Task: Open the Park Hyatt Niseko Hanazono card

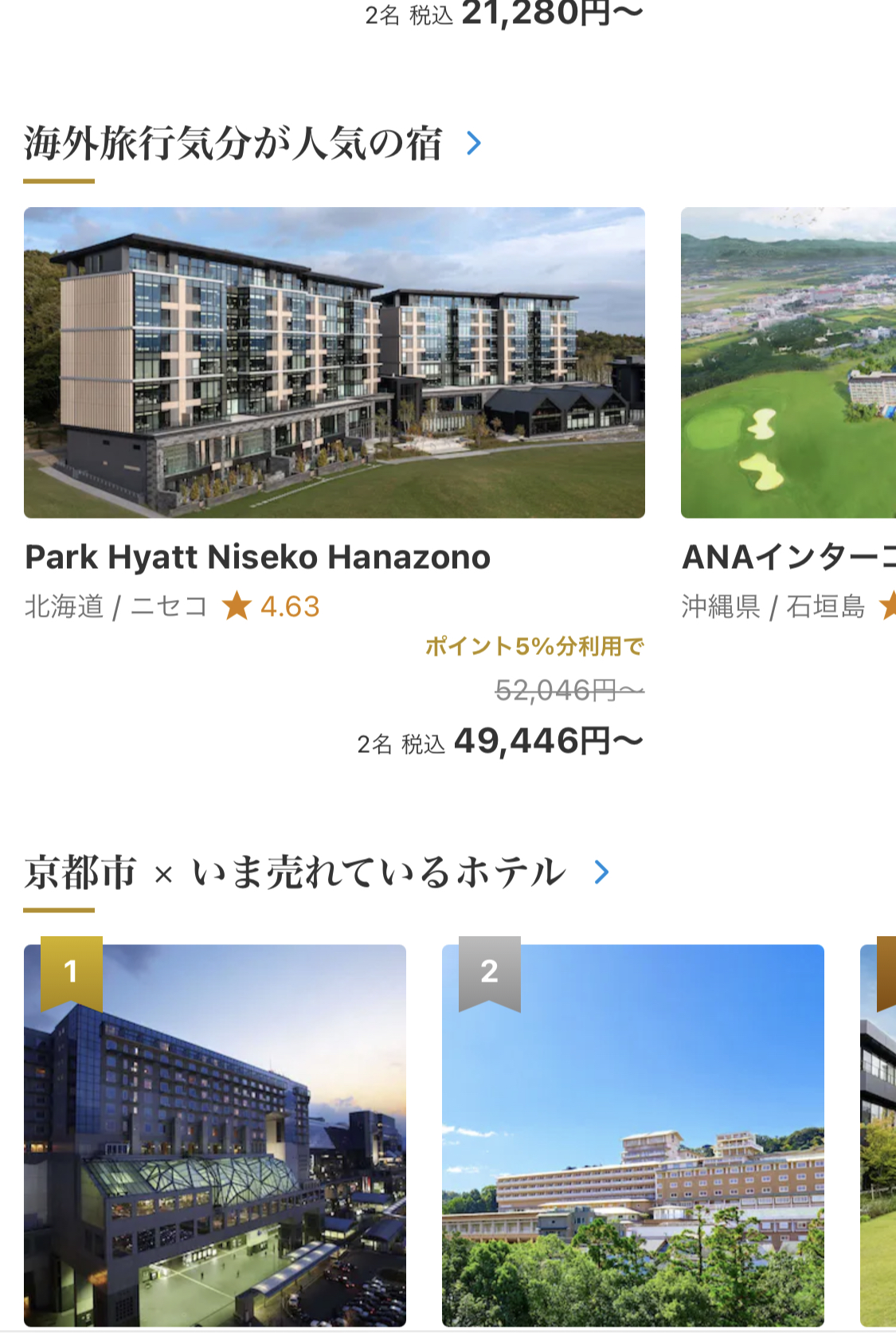Action: (x=335, y=363)
